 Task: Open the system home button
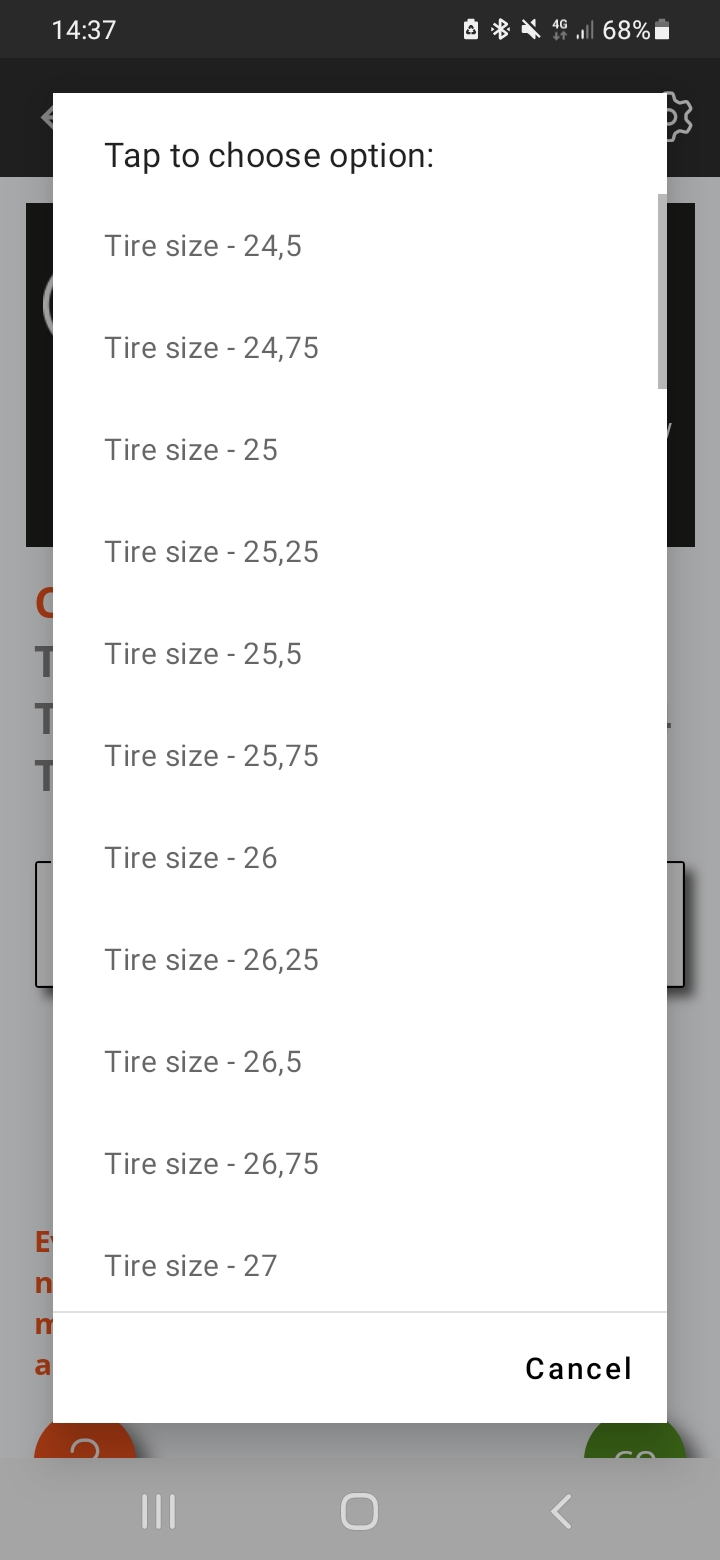tap(359, 1511)
